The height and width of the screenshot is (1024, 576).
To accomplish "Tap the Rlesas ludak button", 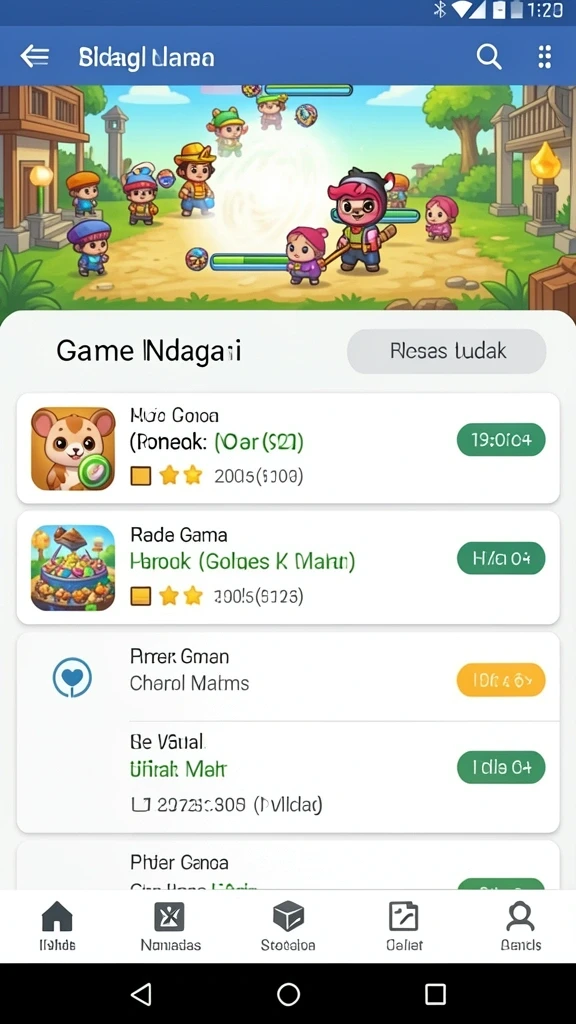I will [x=447, y=351].
